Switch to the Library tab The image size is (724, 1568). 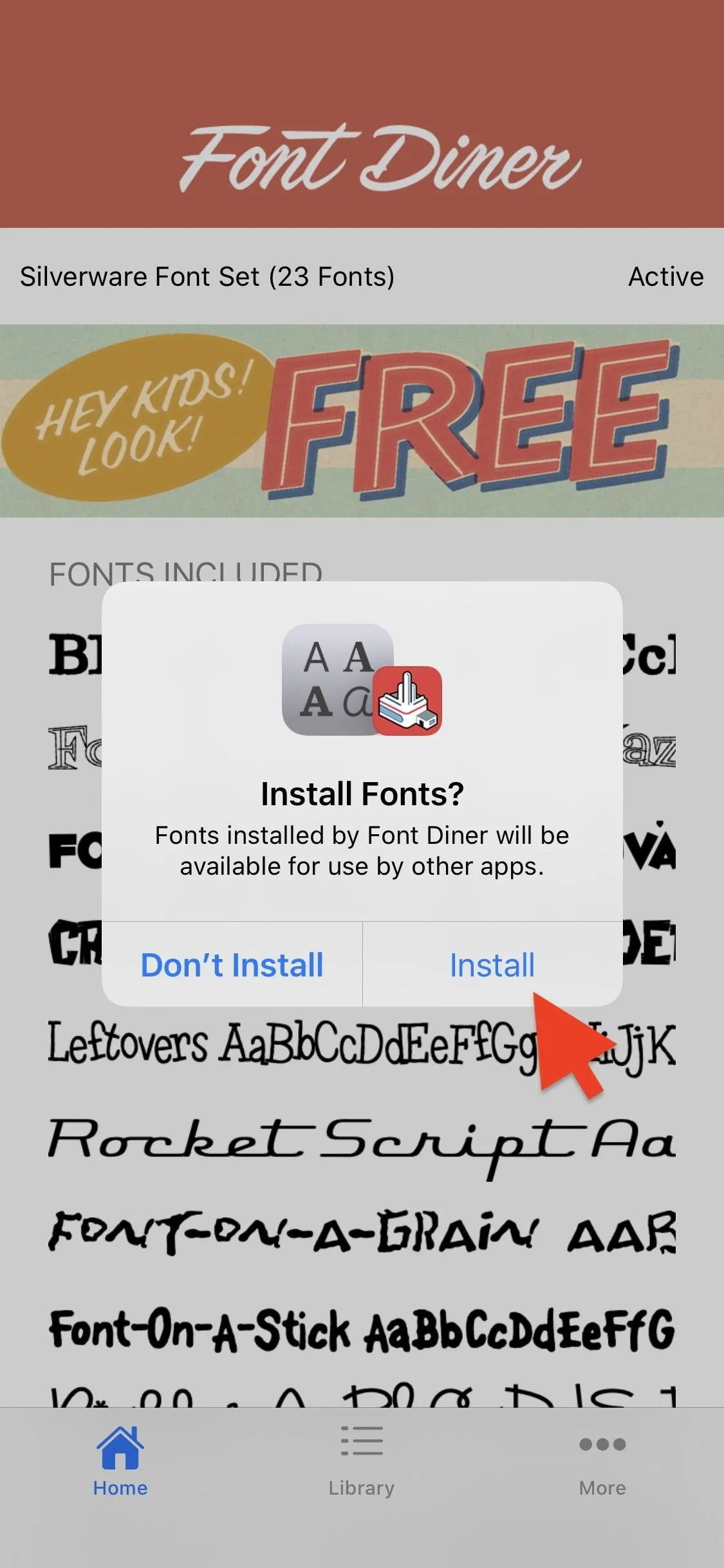361,1460
